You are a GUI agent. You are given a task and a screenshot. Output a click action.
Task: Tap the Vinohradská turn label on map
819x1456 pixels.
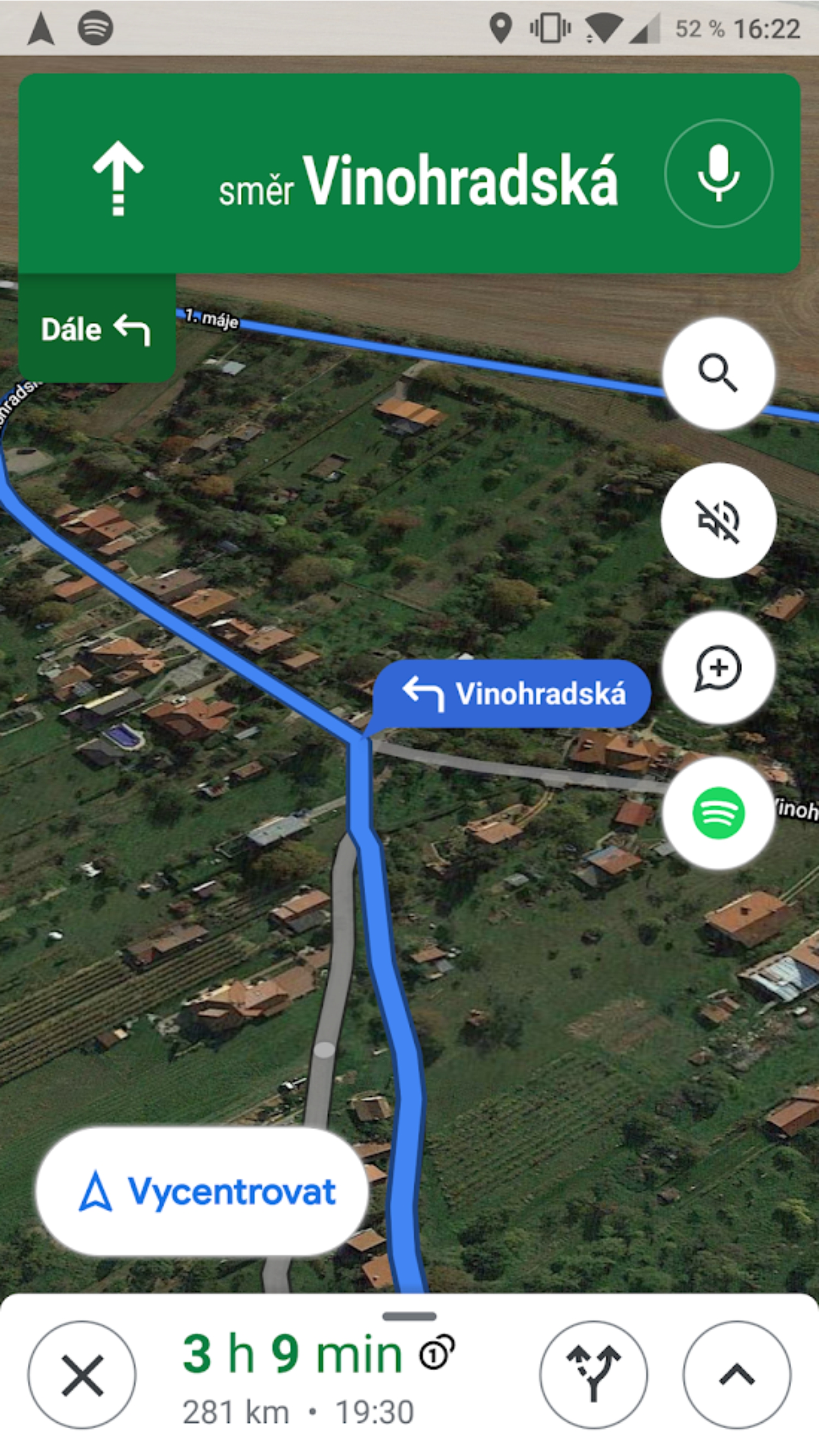(x=512, y=694)
